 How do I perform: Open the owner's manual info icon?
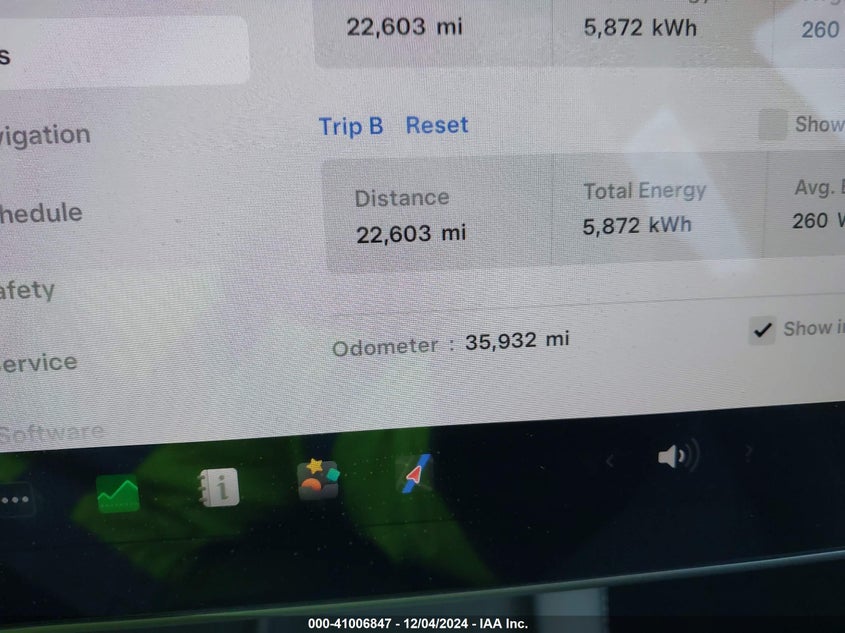pyautogui.click(x=219, y=487)
